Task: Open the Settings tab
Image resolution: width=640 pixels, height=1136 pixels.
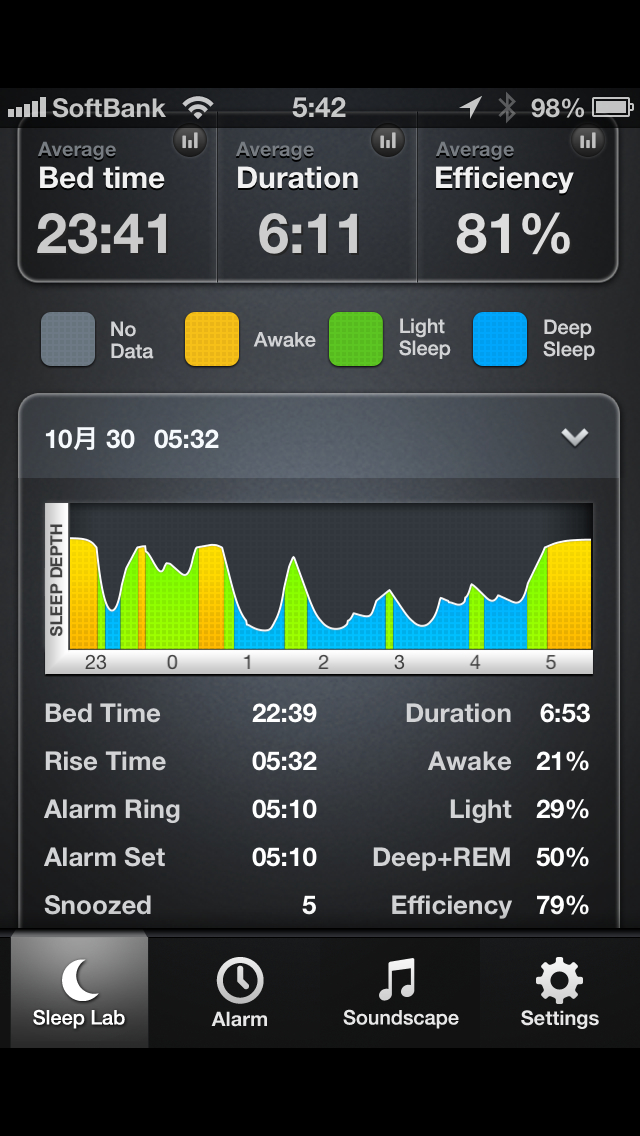Action: [x=559, y=992]
